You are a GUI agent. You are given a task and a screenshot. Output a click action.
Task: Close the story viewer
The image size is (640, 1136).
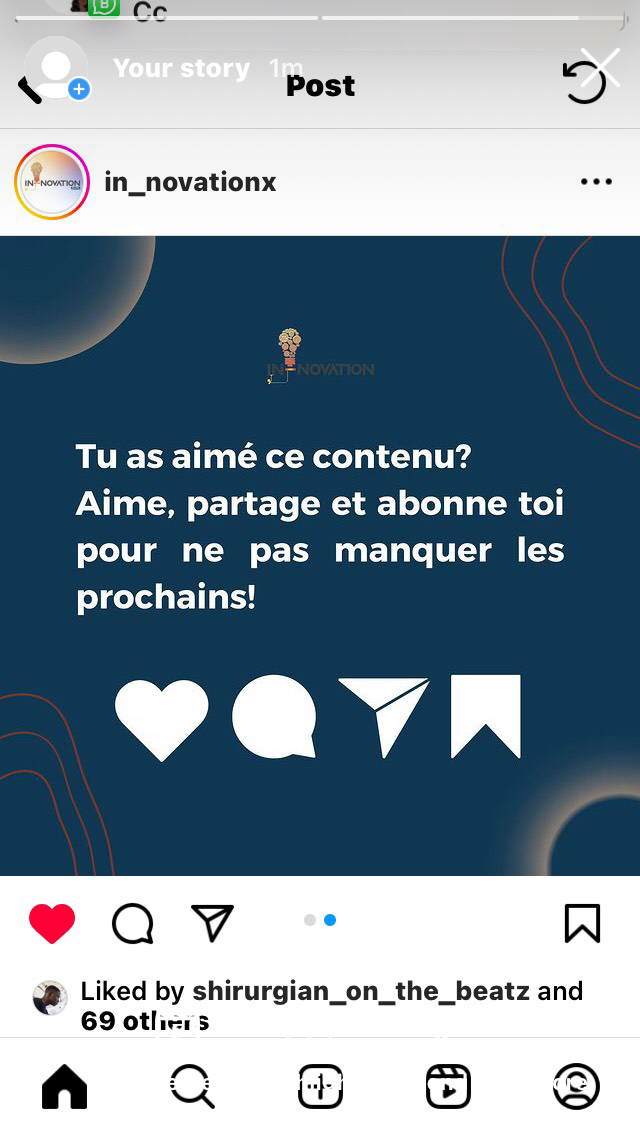[601, 68]
